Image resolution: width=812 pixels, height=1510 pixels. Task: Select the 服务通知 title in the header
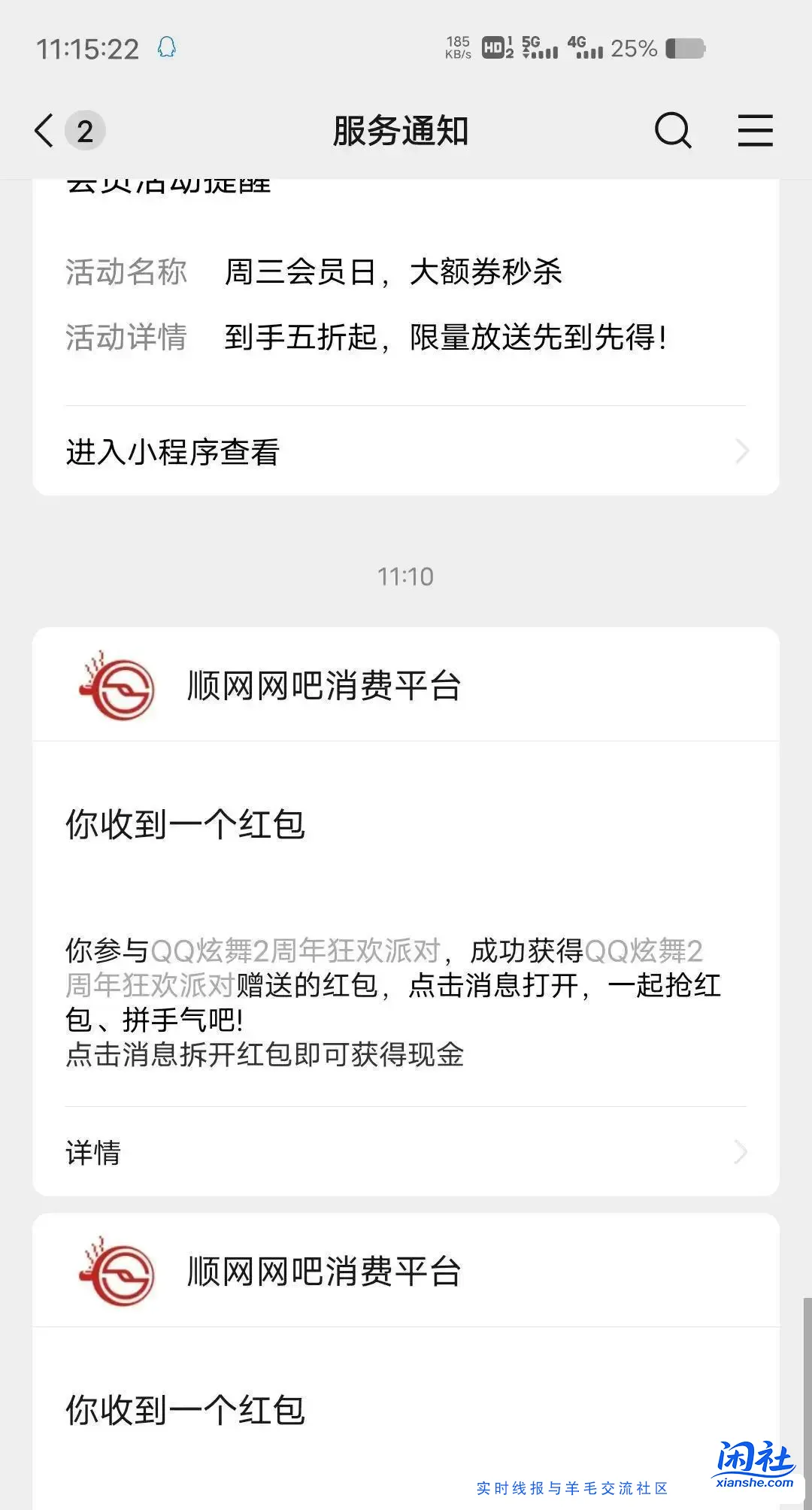(x=402, y=130)
